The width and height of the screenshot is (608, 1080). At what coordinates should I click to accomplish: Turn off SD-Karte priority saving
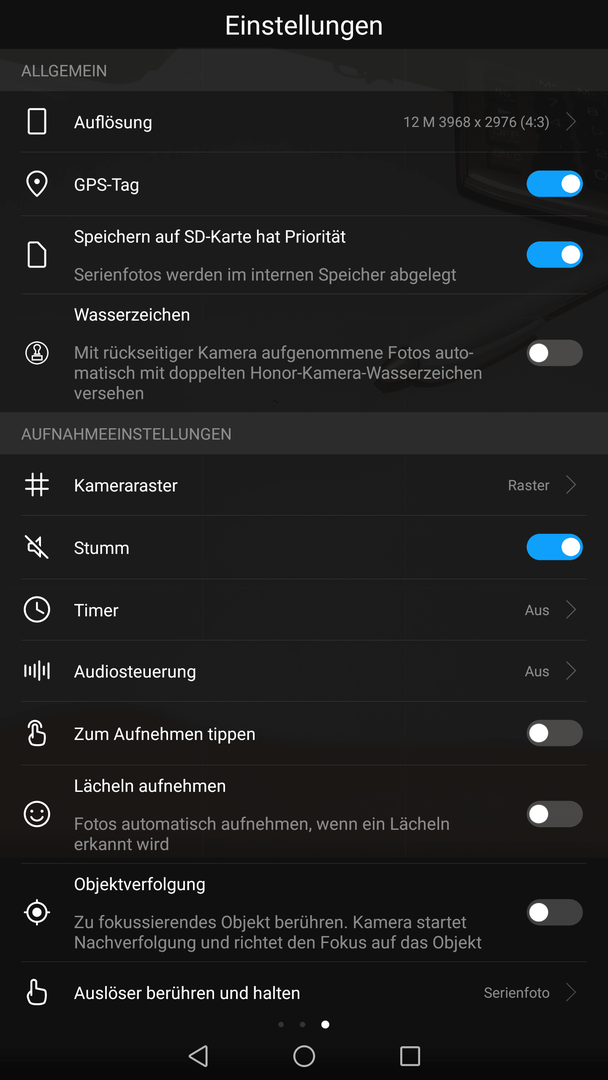(x=554, y=255)
